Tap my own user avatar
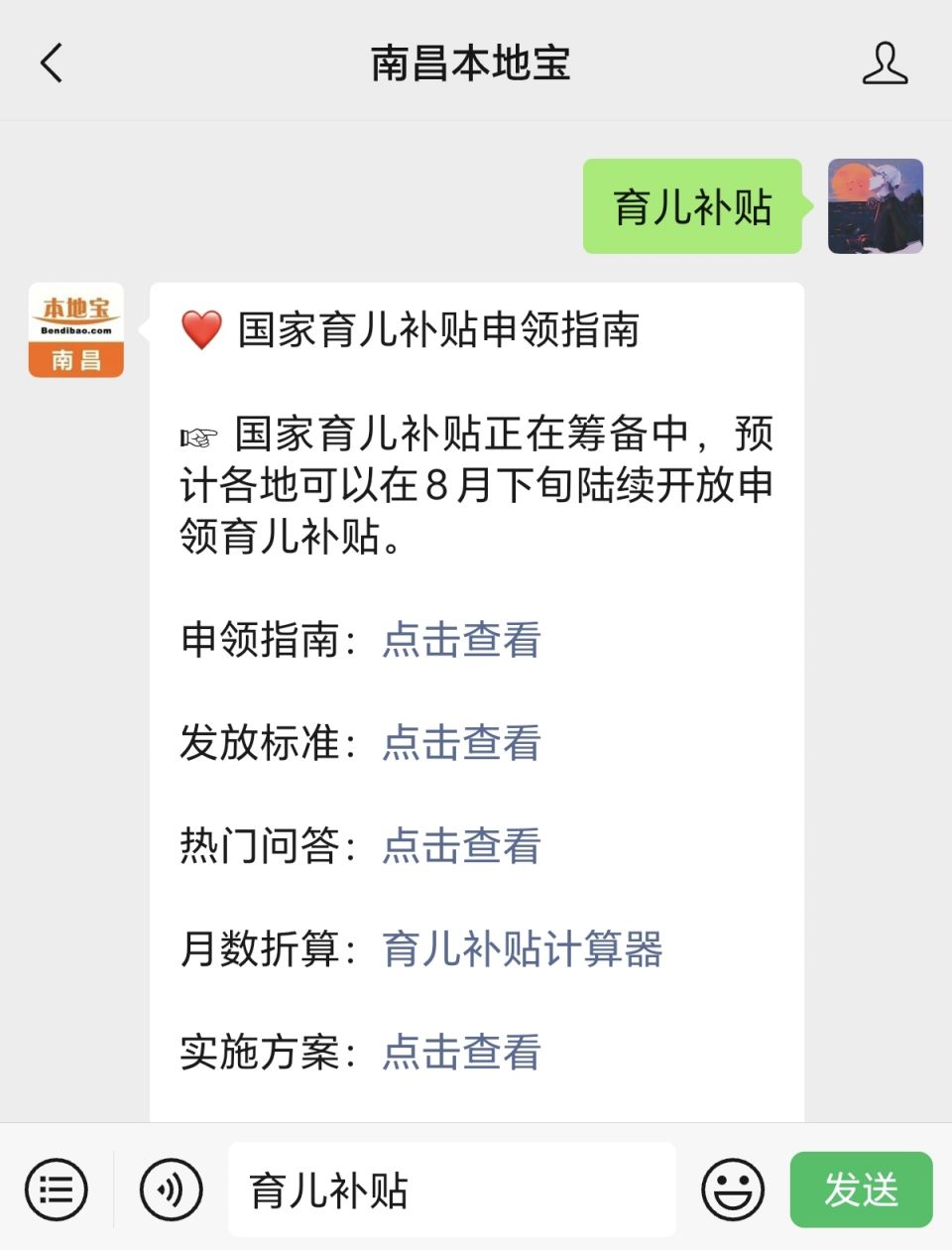Screen dimensions: 952x1250 tap(875, 206)
